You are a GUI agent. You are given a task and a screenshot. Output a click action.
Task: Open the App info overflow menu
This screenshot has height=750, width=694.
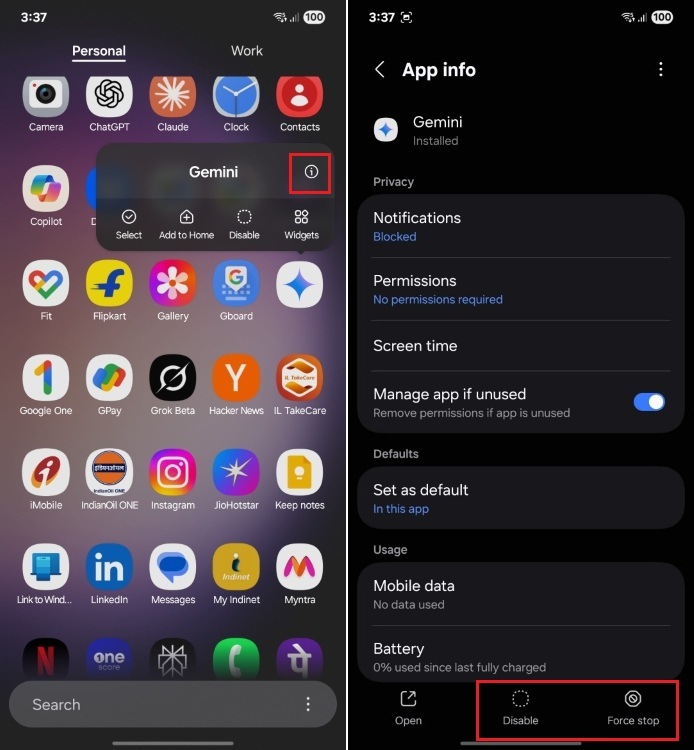[x=660, y=70]
